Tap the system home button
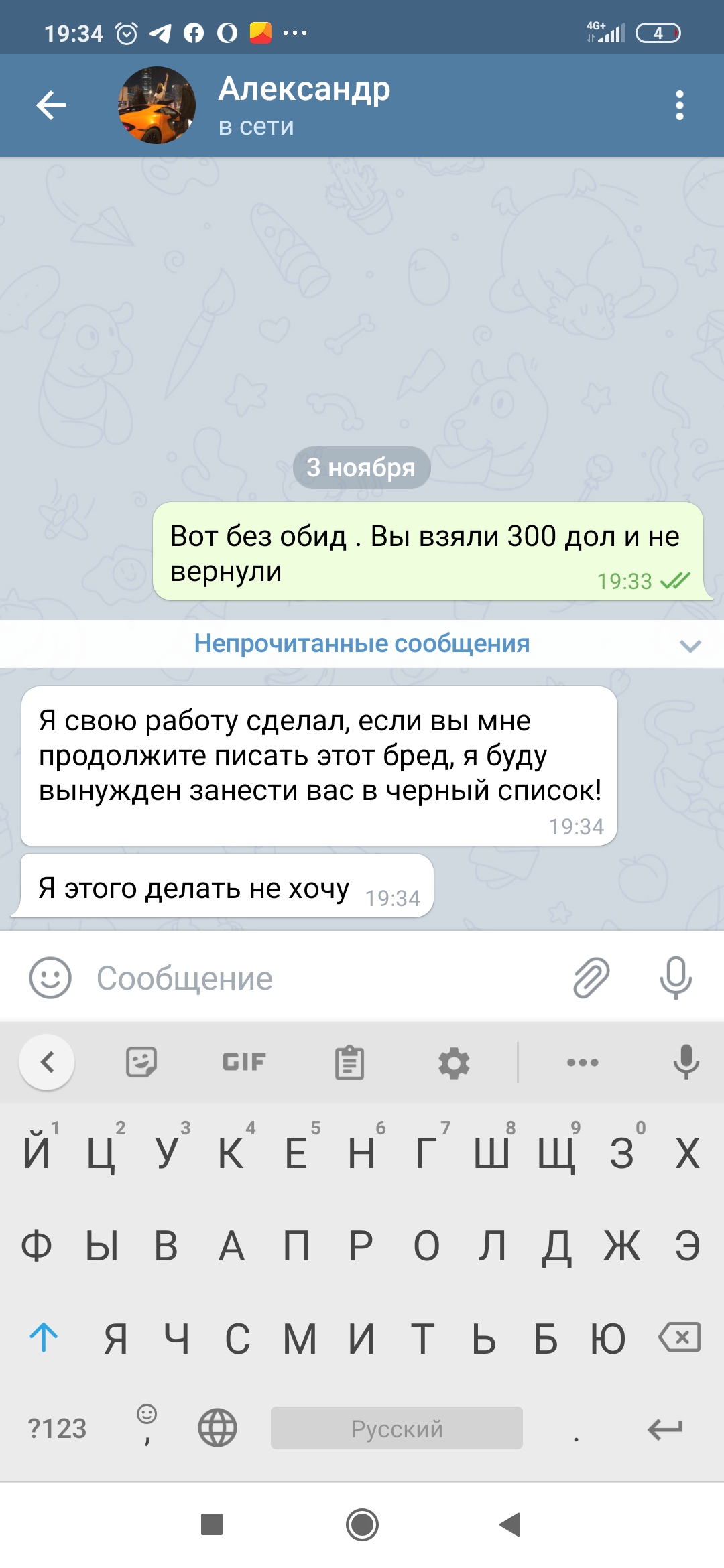This screenshot has height=1568, width=724. (362, 1524)
